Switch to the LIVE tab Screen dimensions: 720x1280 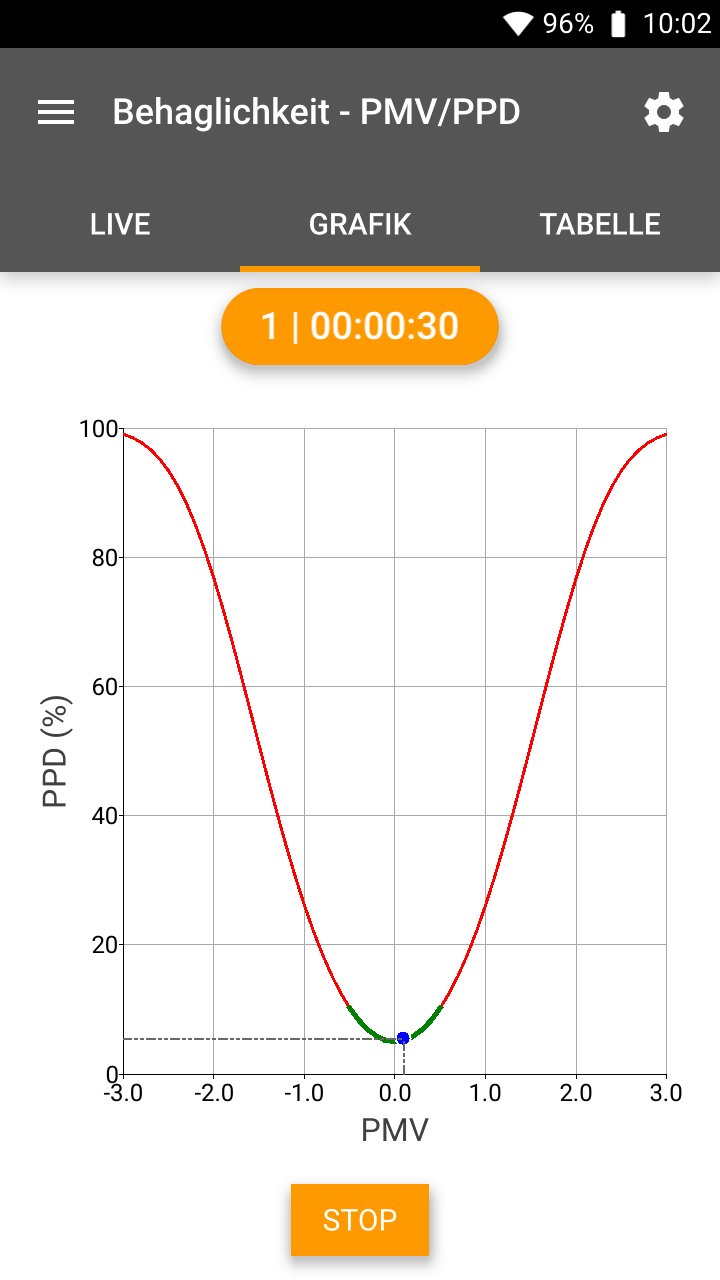(x=120, y=224)
